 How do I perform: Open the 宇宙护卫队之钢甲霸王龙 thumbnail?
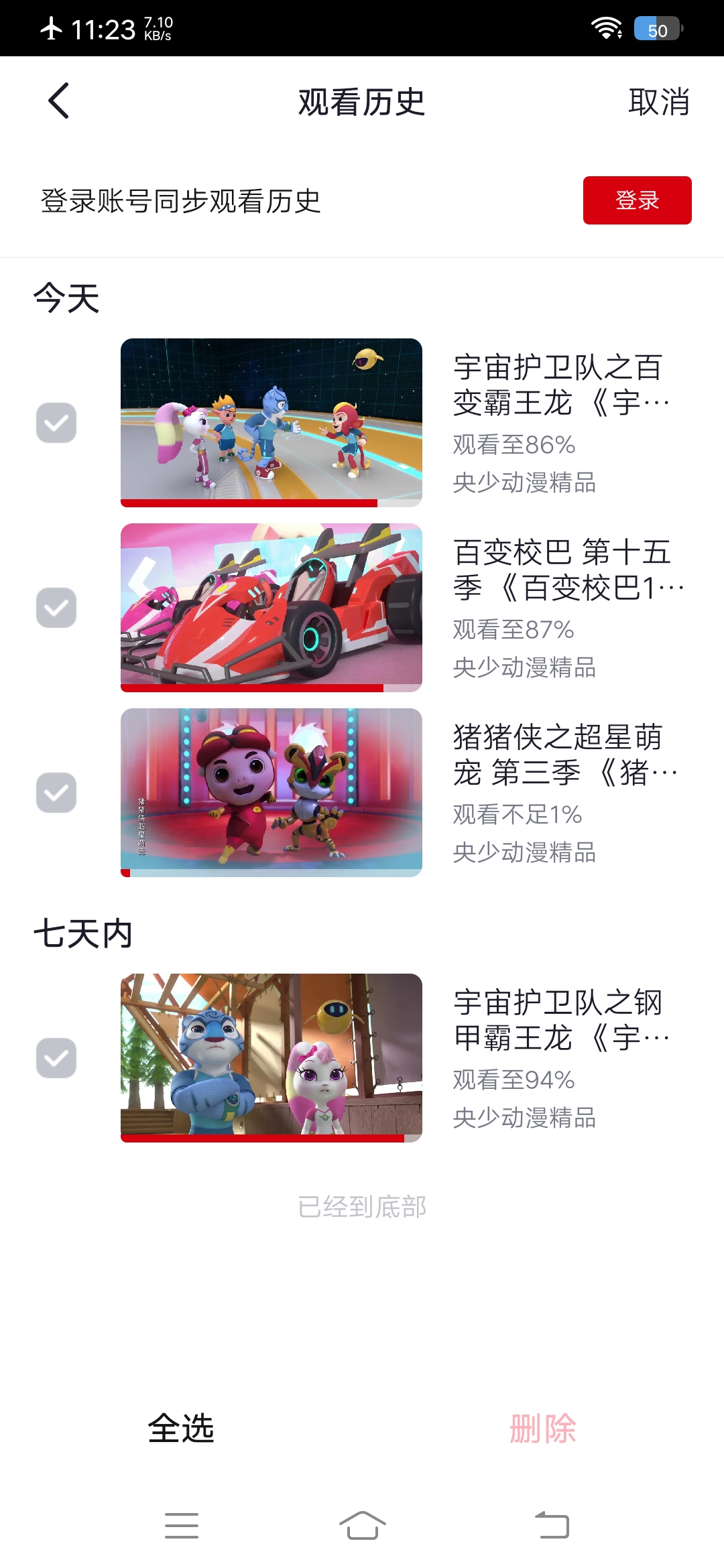[271, 1057]
